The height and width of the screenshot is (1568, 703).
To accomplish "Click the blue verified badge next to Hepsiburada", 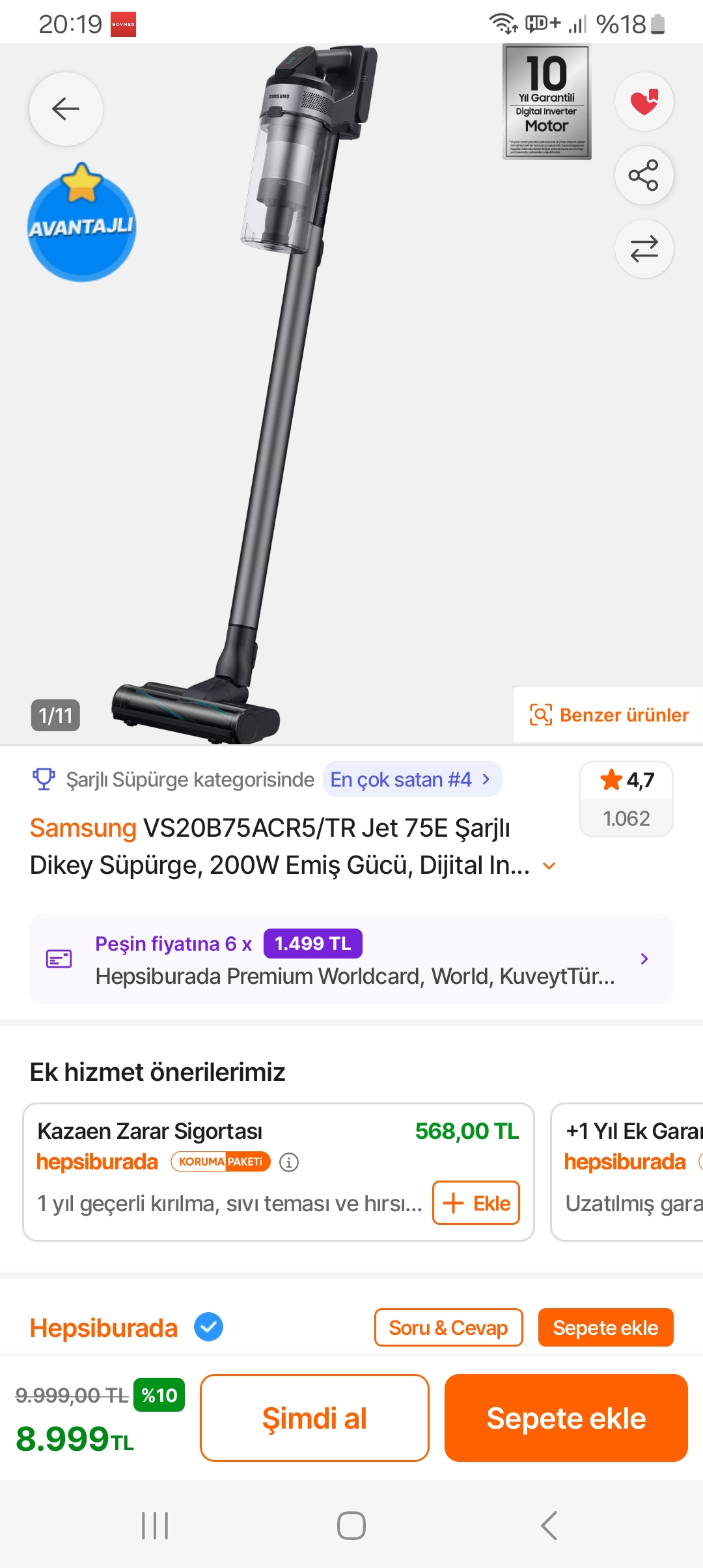I will tap(207, 1328).
